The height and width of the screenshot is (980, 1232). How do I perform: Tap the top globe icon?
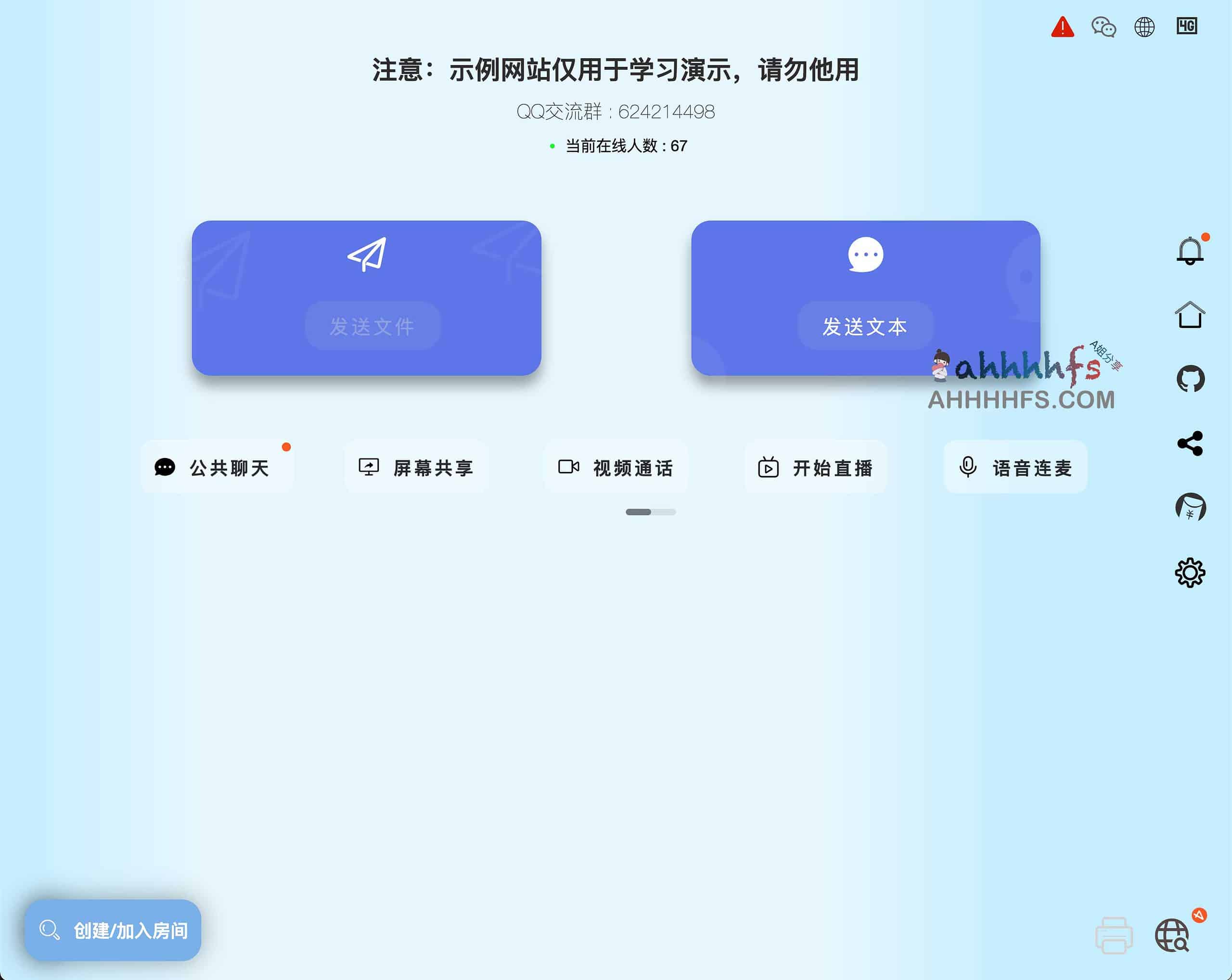pos(1144,27)
